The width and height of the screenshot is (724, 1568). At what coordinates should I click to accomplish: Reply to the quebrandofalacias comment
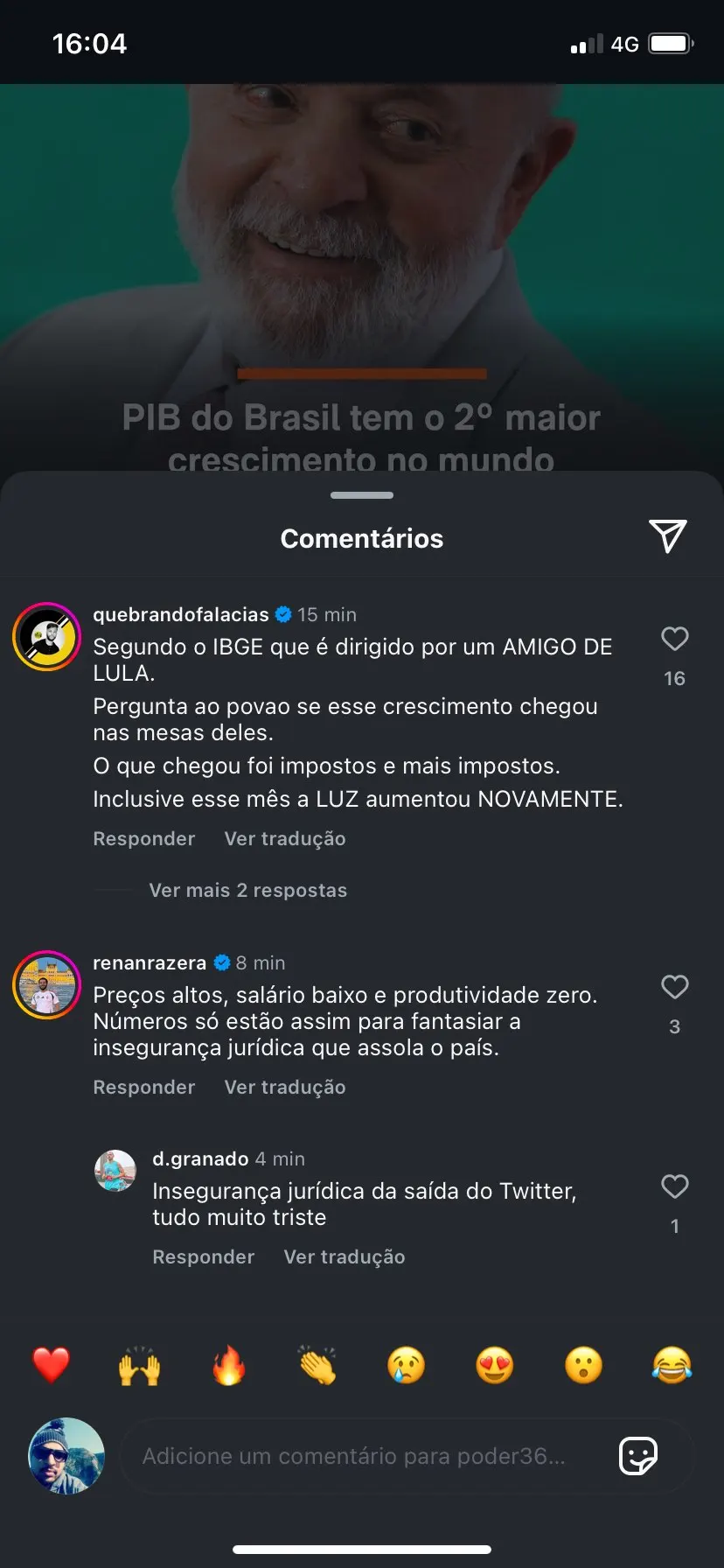(x=144, y=838)
